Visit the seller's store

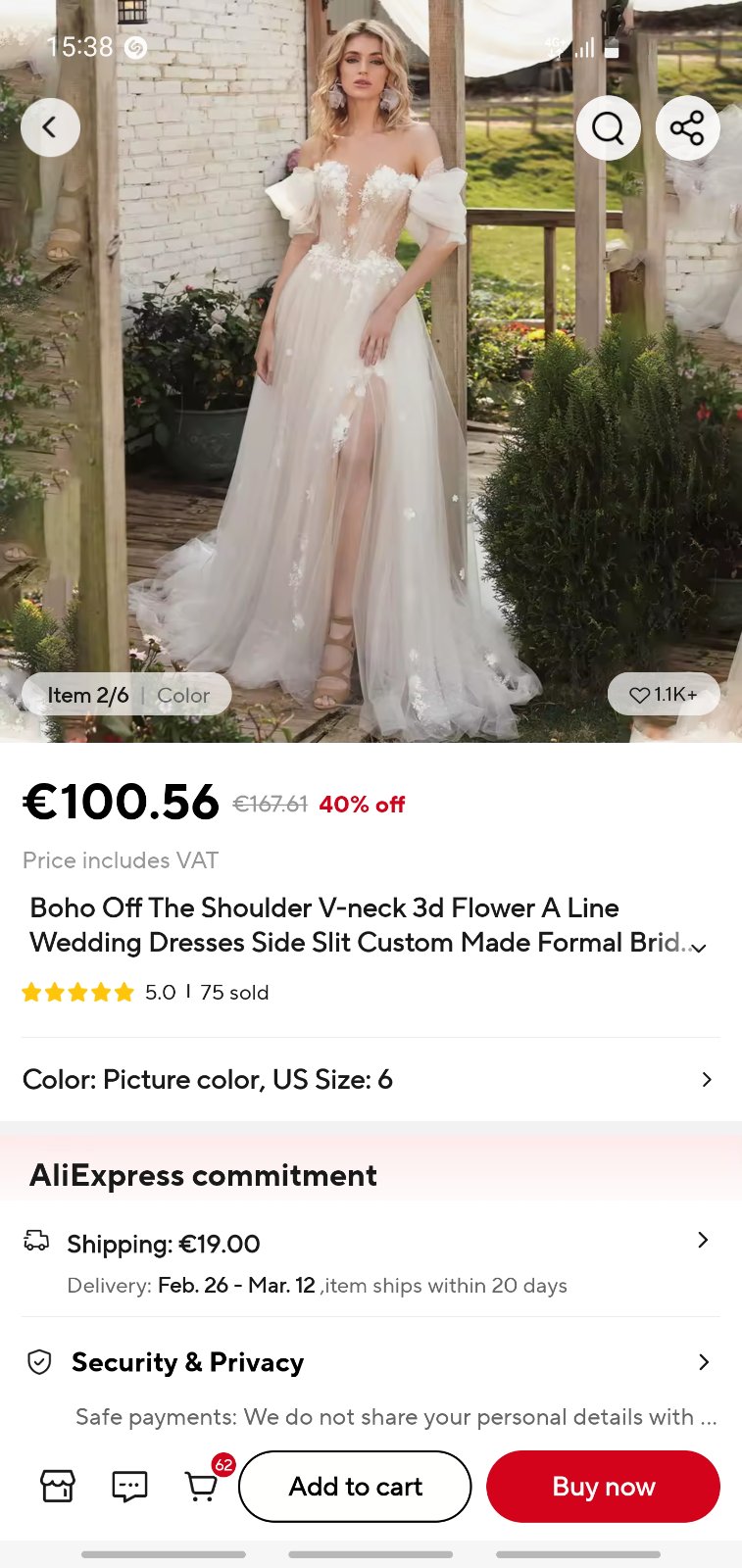point(58,1487)
